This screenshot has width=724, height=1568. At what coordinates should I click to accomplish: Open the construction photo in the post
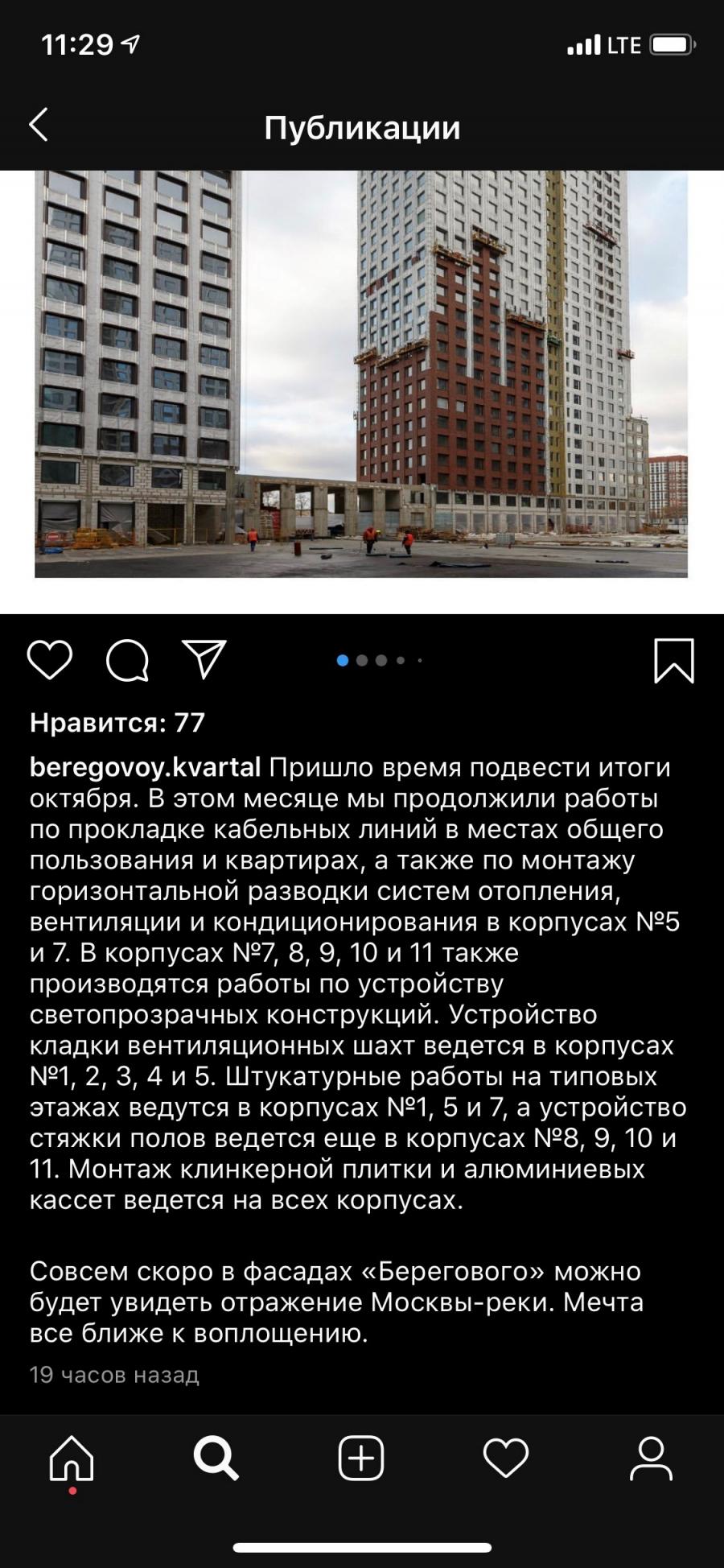pyautogui.click(x=361, y=373)
